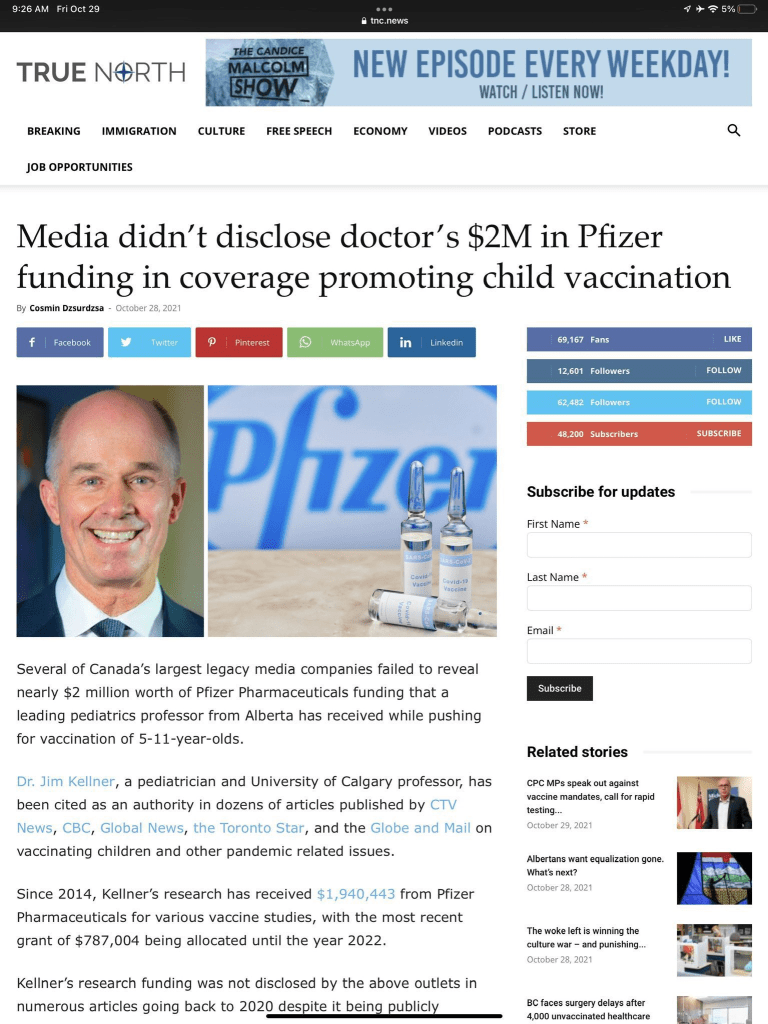
Task: Tap the Email field
Action: pyautogui.click(x=638, y=651)
